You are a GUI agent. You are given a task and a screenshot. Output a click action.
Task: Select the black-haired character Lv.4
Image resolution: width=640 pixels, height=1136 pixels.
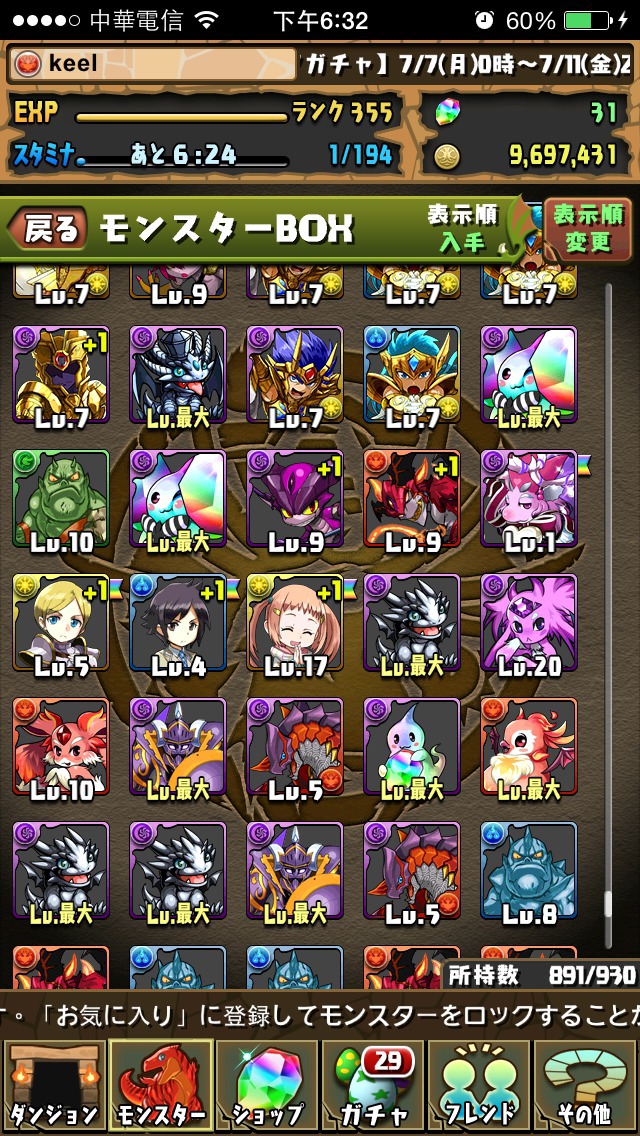coord(178,622)
